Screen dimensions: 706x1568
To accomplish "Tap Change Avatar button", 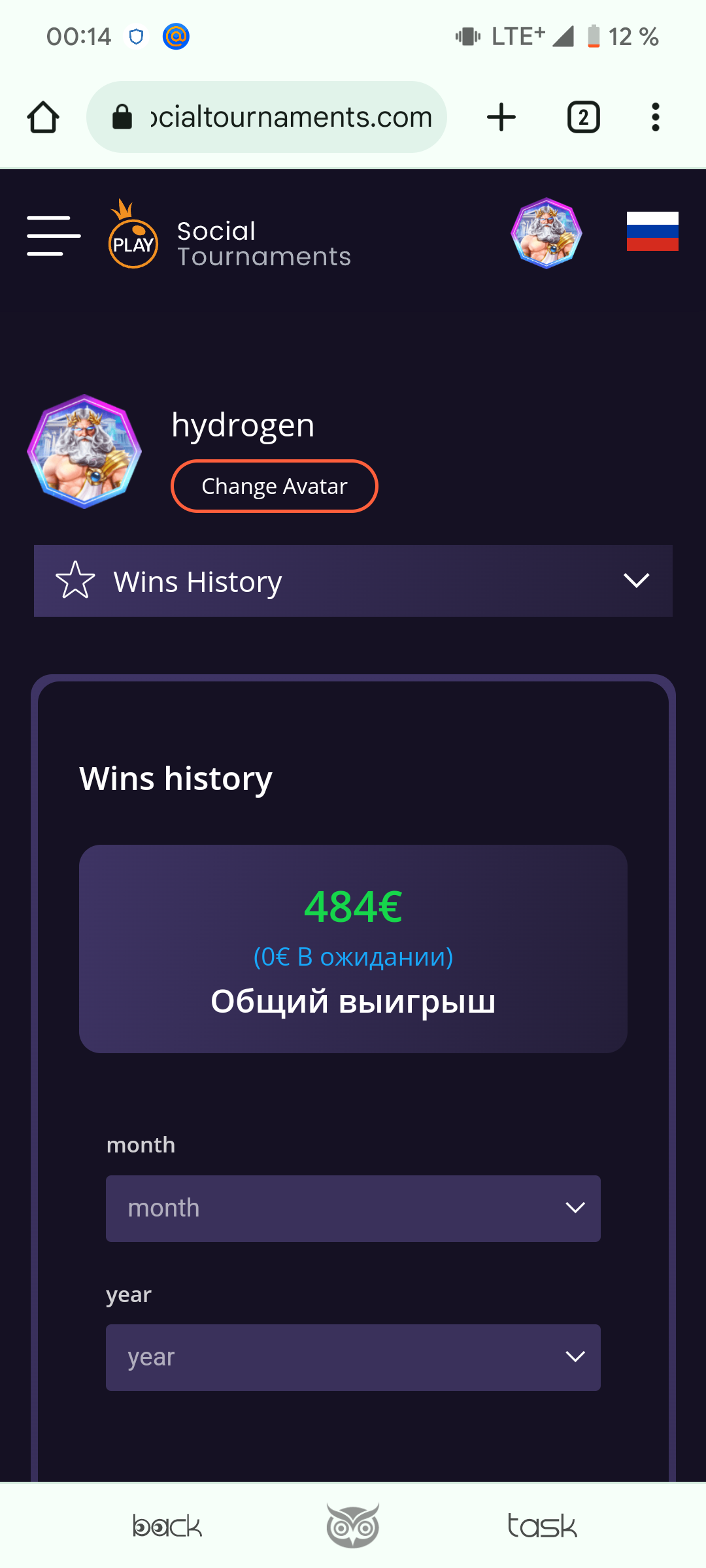I will 275,487.
